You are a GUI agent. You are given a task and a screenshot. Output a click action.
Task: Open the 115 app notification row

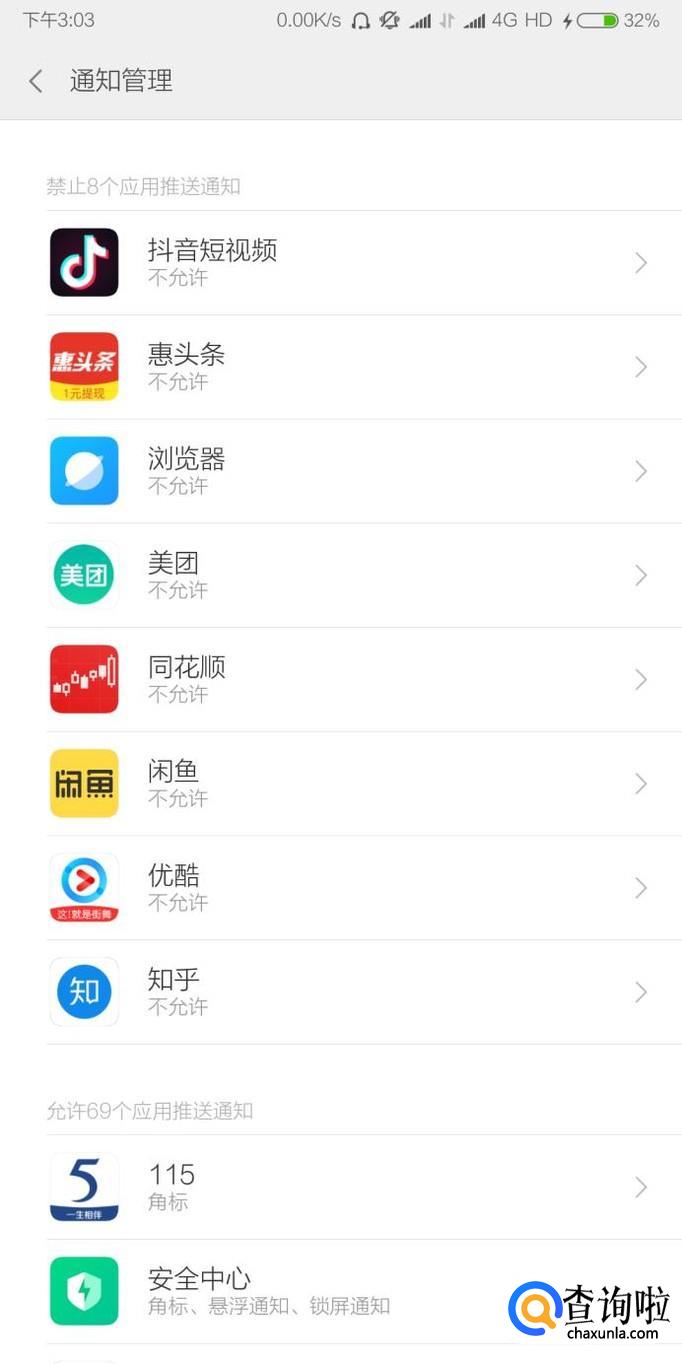click(x=340, y=1187)
